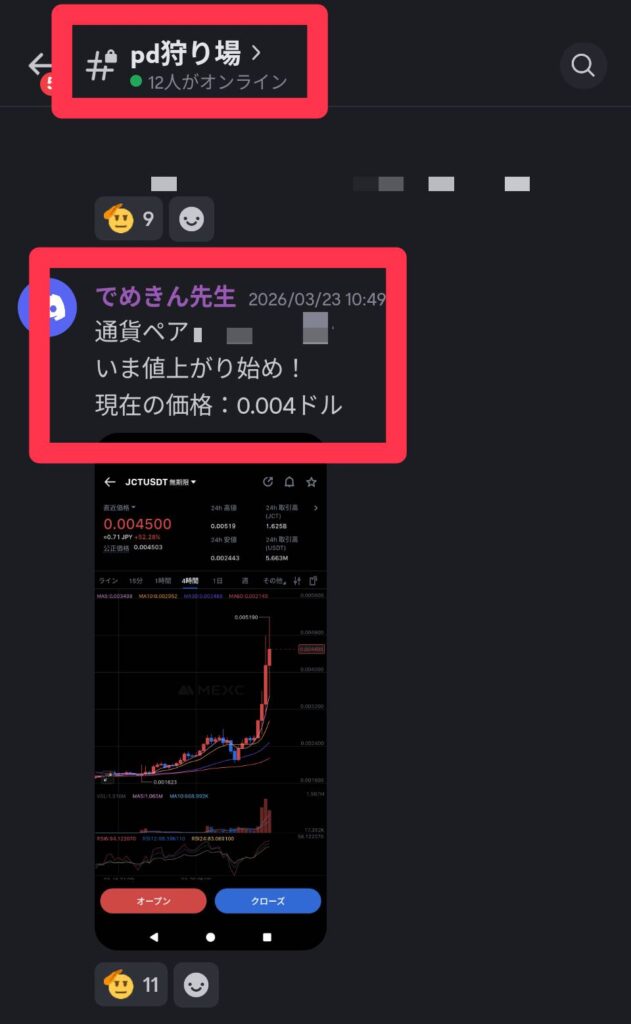Add a reaction next to the 11 count
631x1024 pixels.
[x=196, y=985]
